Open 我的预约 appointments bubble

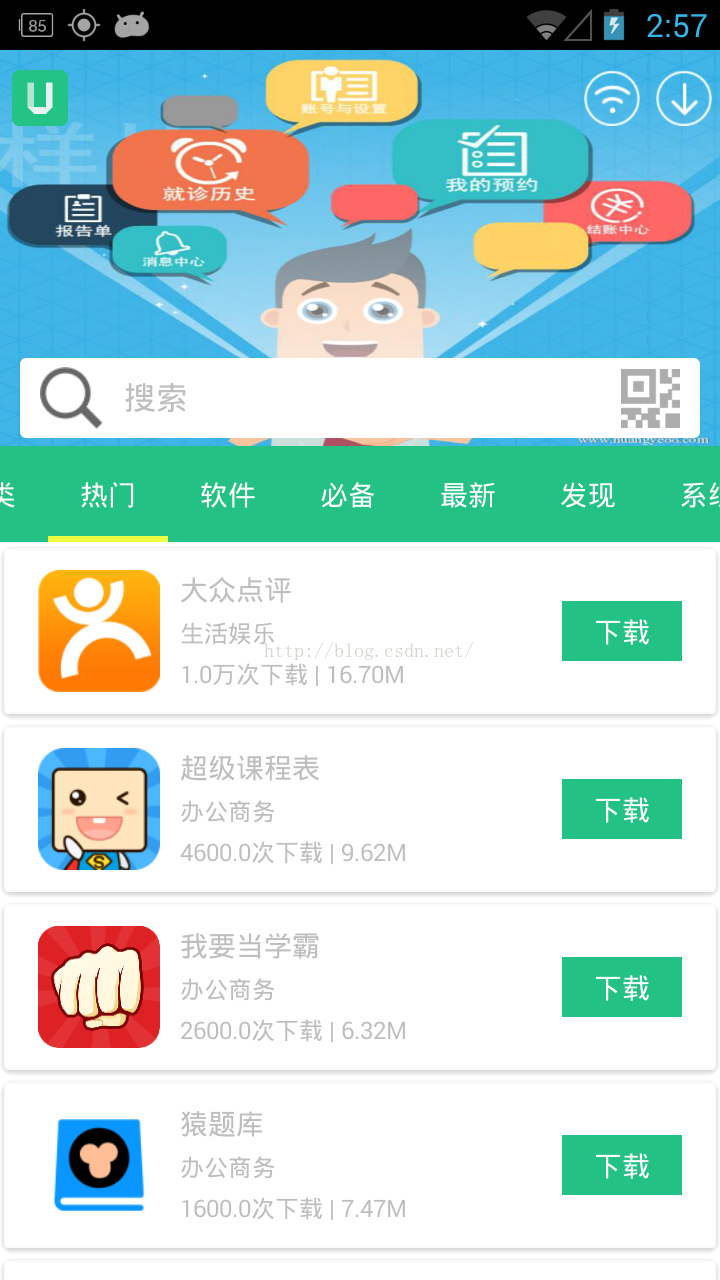489,158
